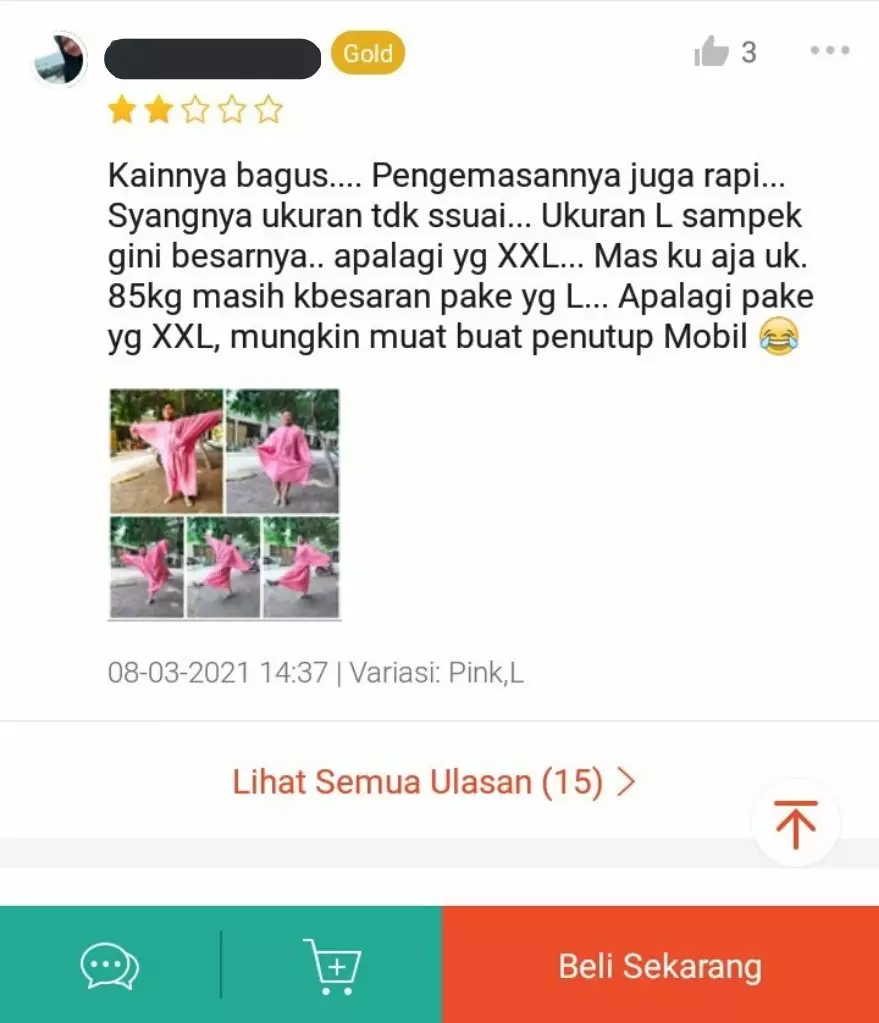Open variation details for Pink,L
Viewport: 879px width, 1023px height.
pyautogui.click(x=439, y=672)
